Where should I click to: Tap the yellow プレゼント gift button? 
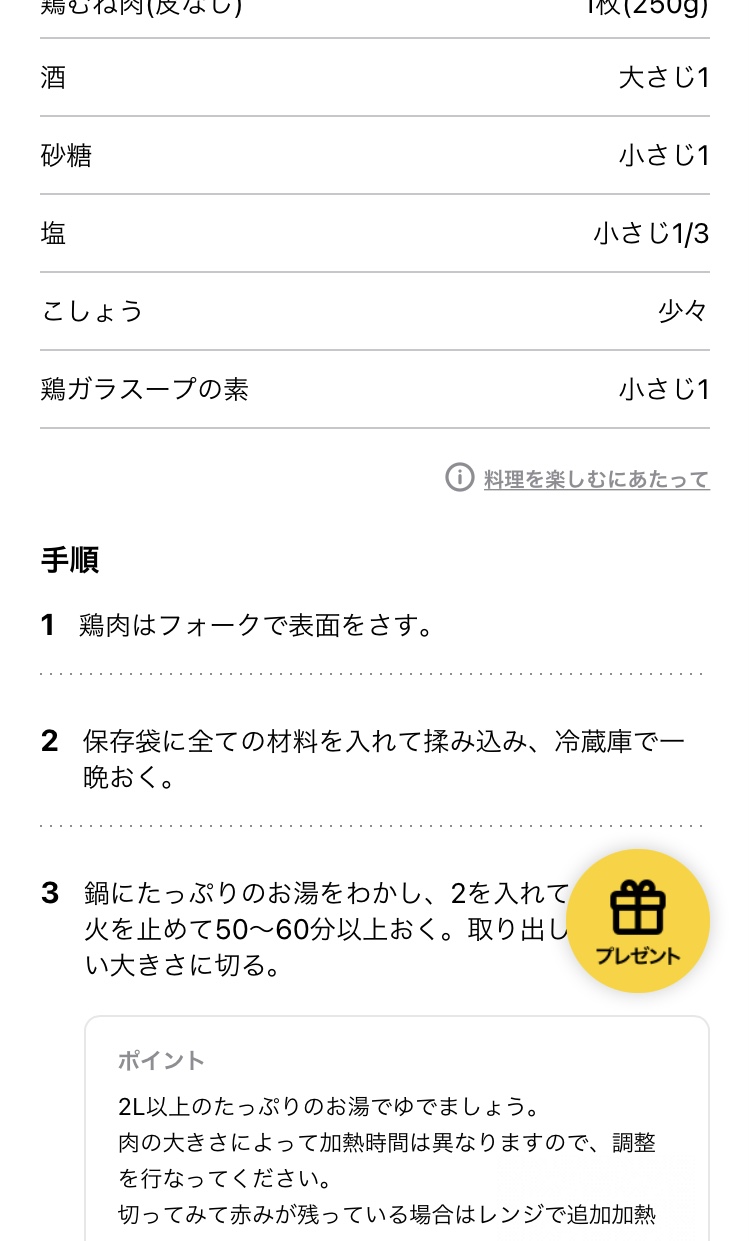point(638,921)
